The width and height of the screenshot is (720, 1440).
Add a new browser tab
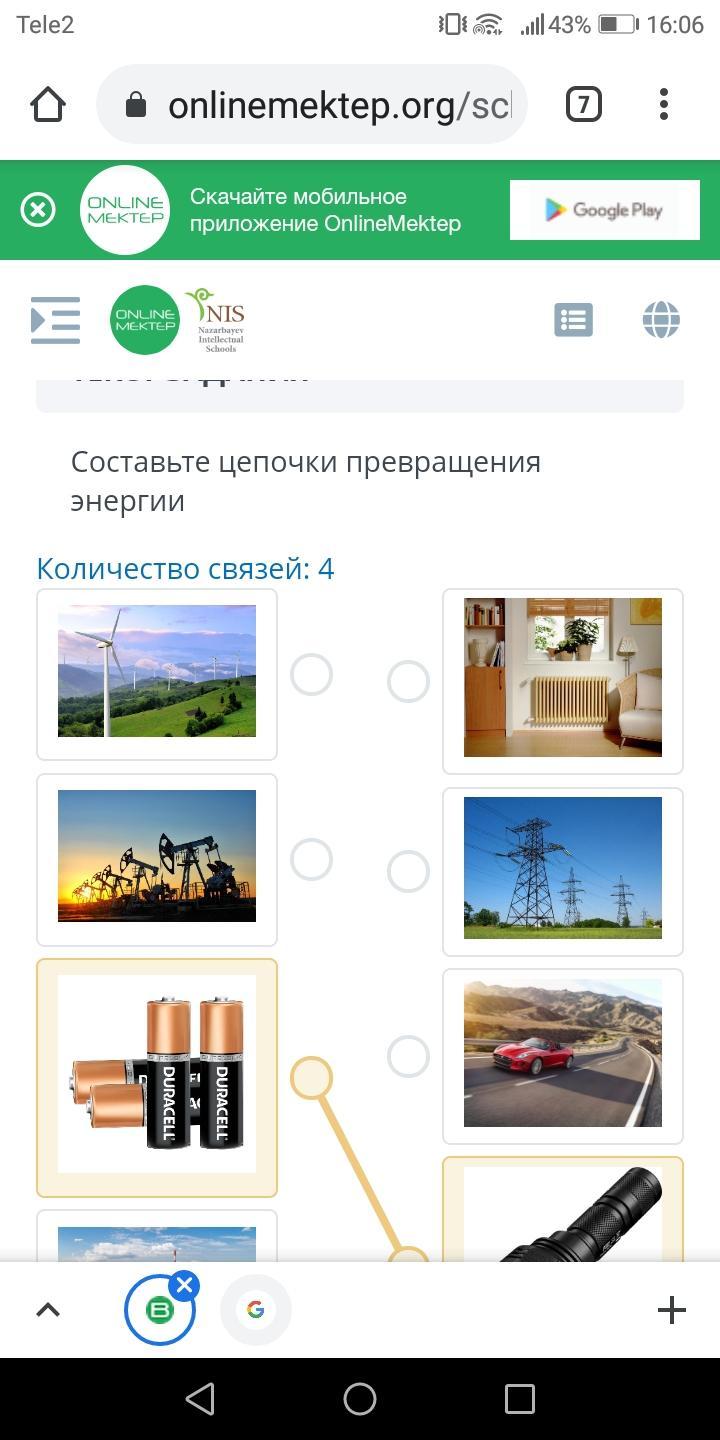(672, 1310)
